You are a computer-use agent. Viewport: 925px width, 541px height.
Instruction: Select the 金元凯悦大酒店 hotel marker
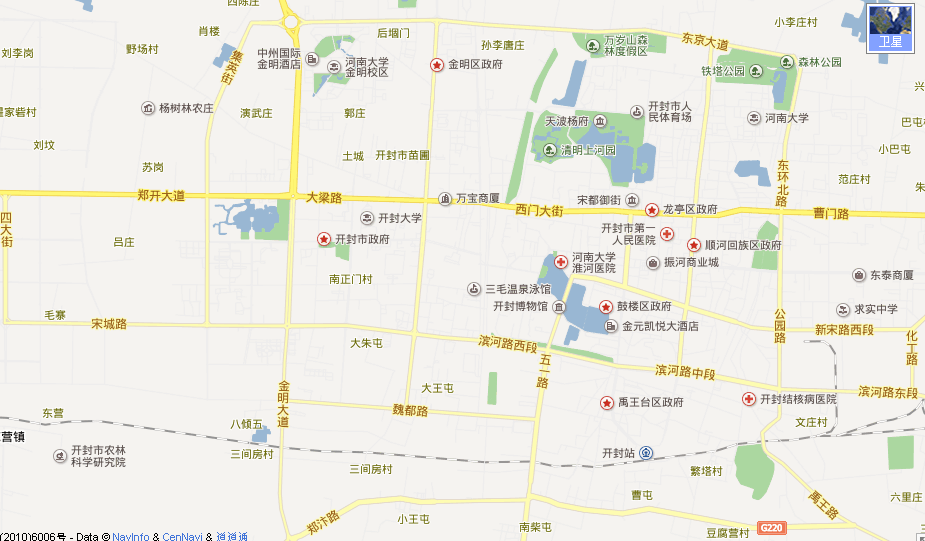click(610, 326)
